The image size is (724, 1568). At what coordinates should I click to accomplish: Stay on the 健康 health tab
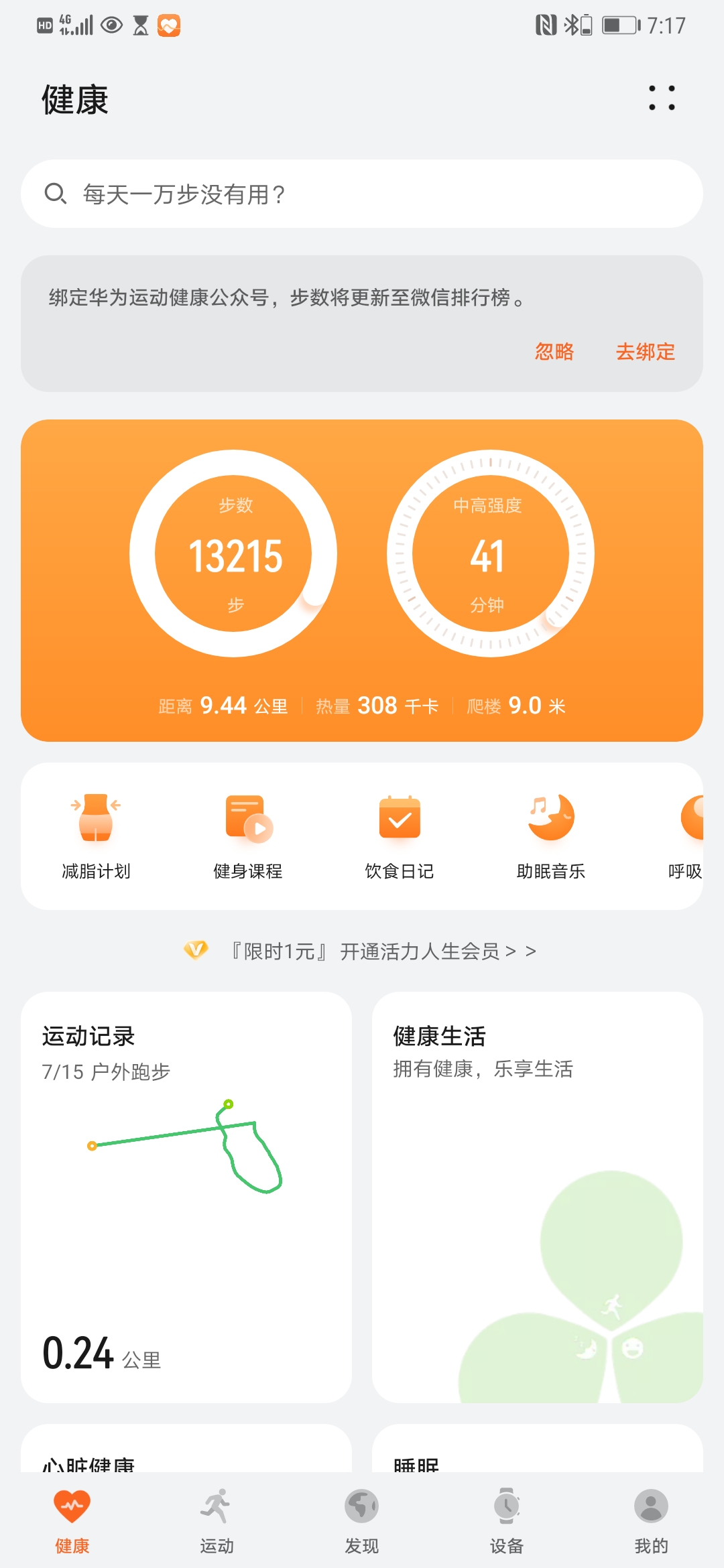72,1521
